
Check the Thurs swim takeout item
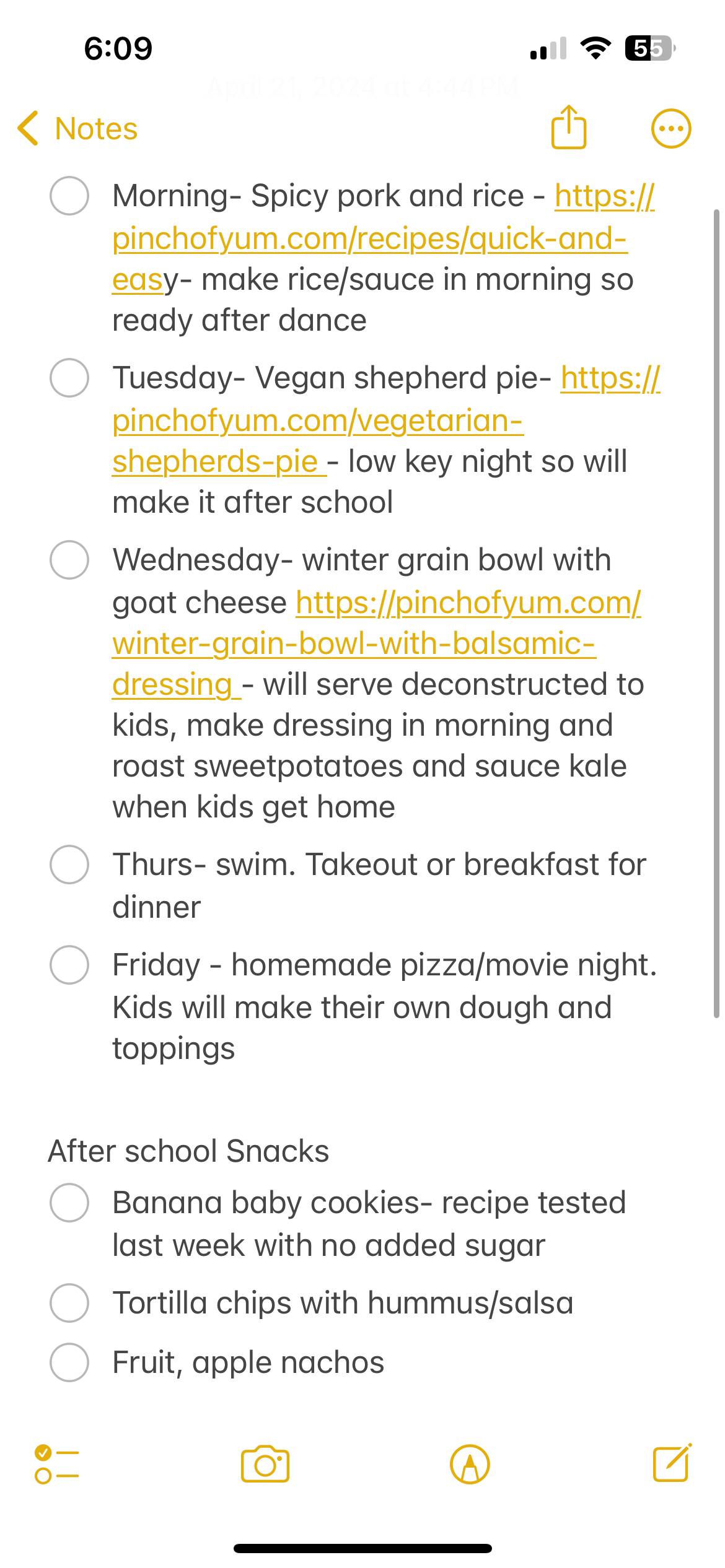pyautogui.click(x=69, y=865)
